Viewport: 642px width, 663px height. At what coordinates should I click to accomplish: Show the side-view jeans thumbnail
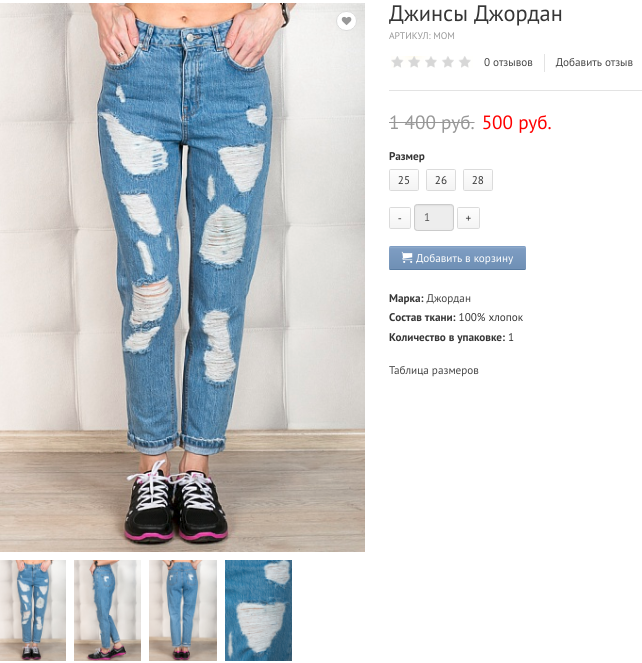(107, 610)
